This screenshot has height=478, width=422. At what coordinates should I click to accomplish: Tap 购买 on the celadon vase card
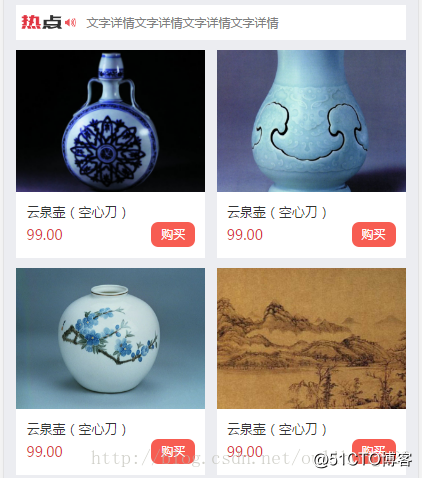(374, 234)
